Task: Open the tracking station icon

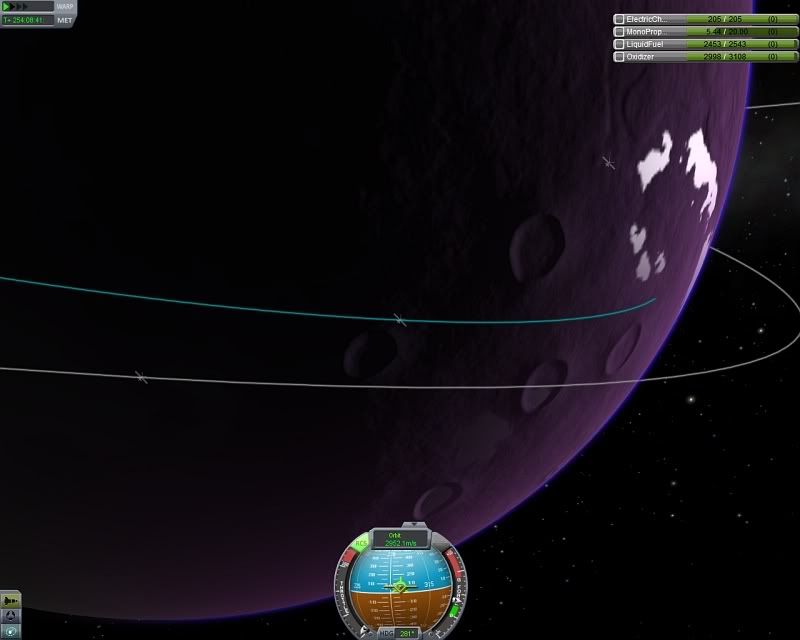Action: 10,616
